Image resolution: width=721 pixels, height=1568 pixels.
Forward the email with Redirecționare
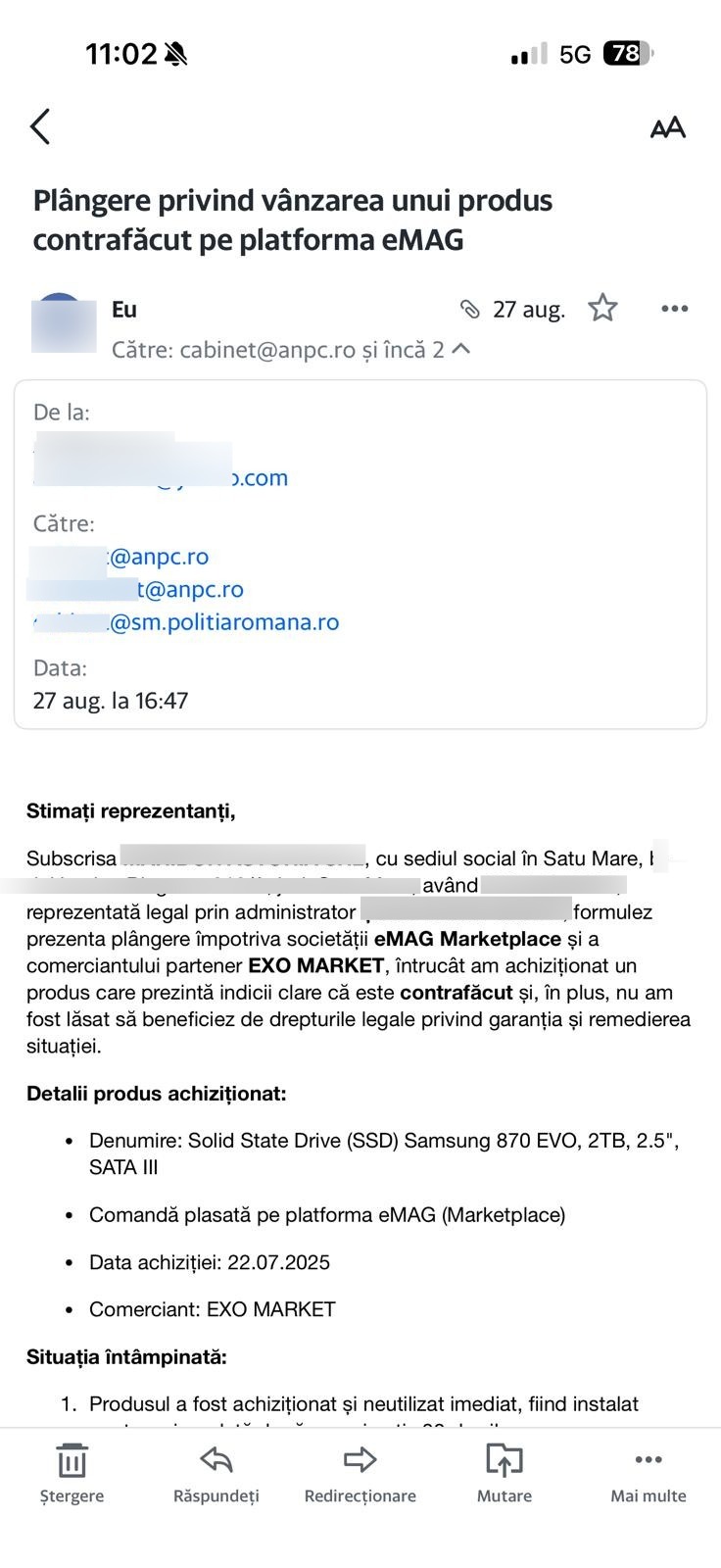[x=360, y=1472]
